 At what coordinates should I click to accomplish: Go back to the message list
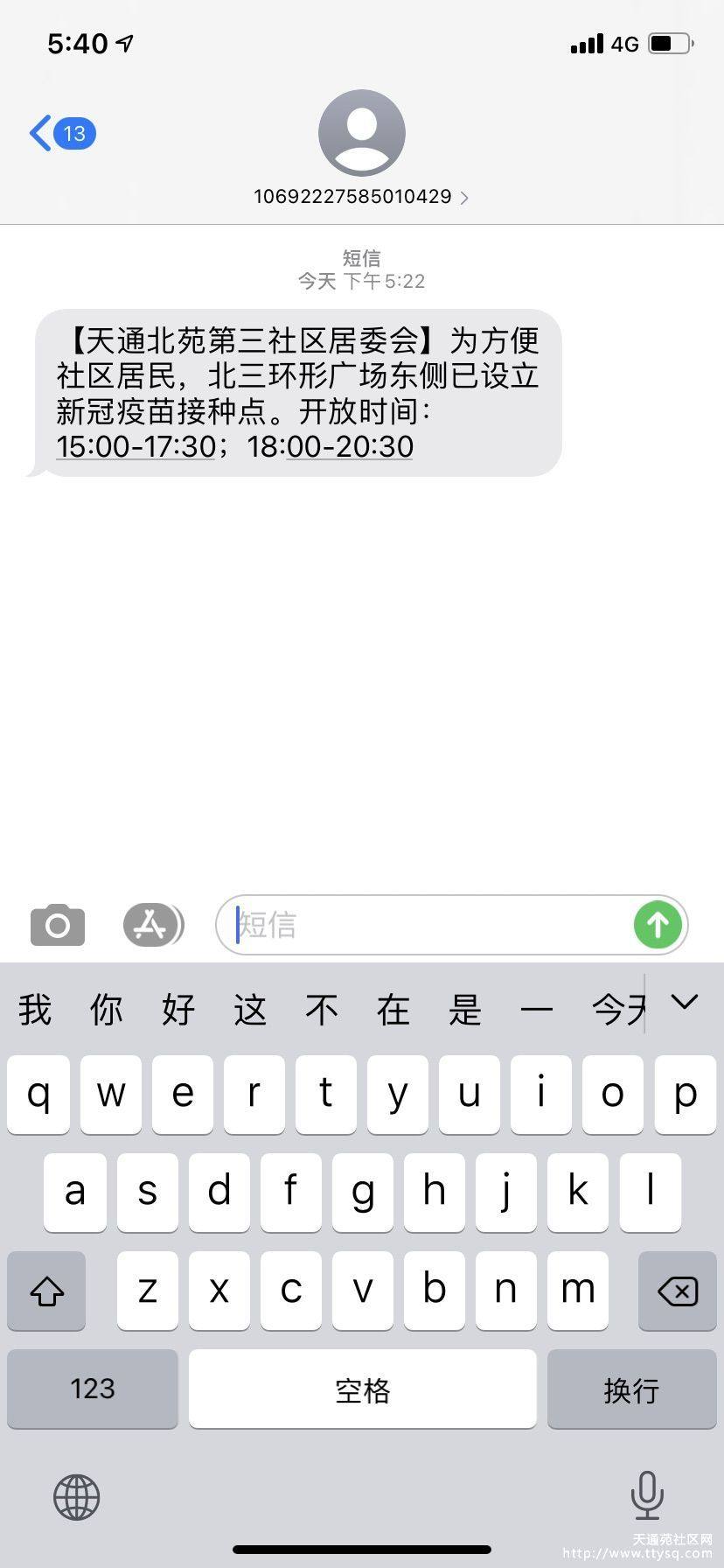[x=62, y=134]
